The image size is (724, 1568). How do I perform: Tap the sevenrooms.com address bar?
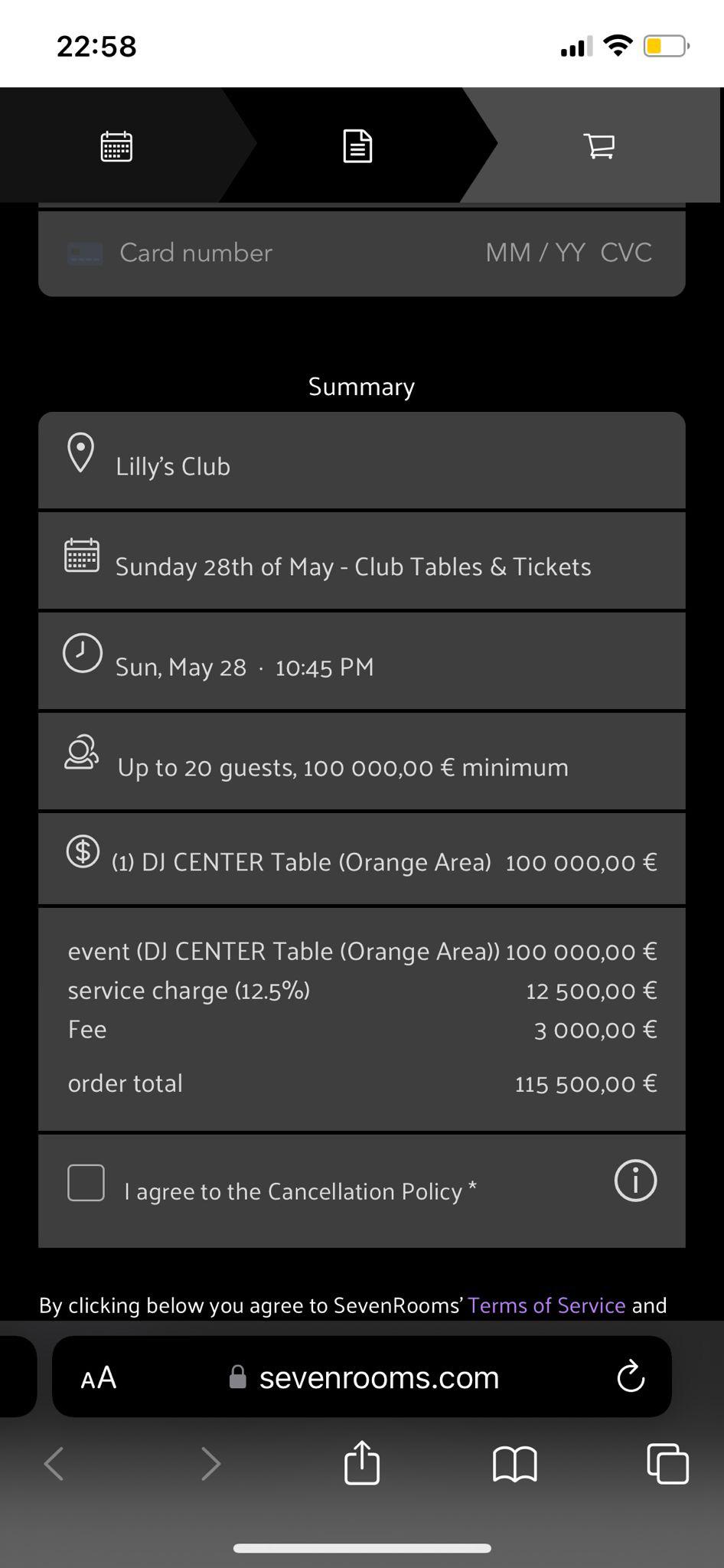(379, 1378)
